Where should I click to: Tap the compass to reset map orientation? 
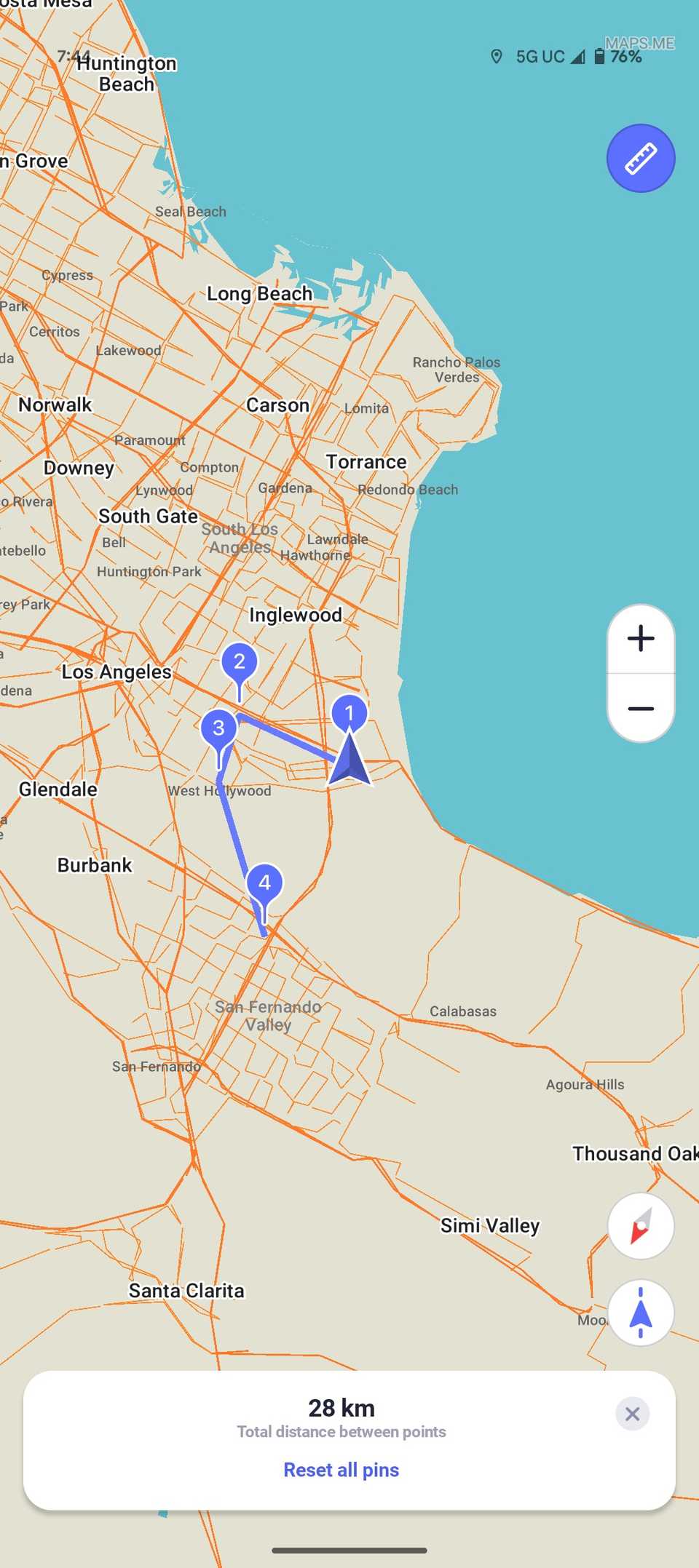pyautogui.click(x=640, y=1226)
